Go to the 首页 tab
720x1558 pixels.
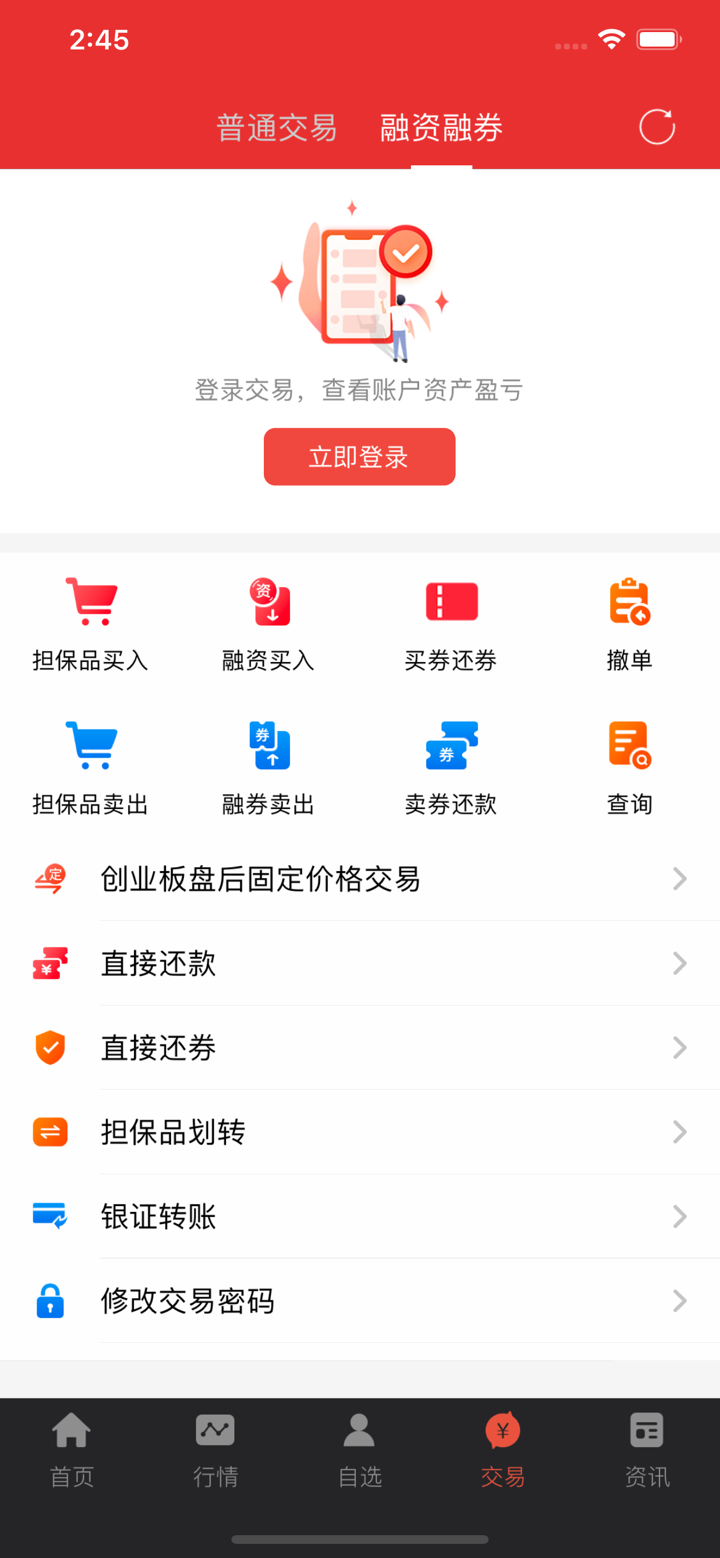click(72, 1450)
